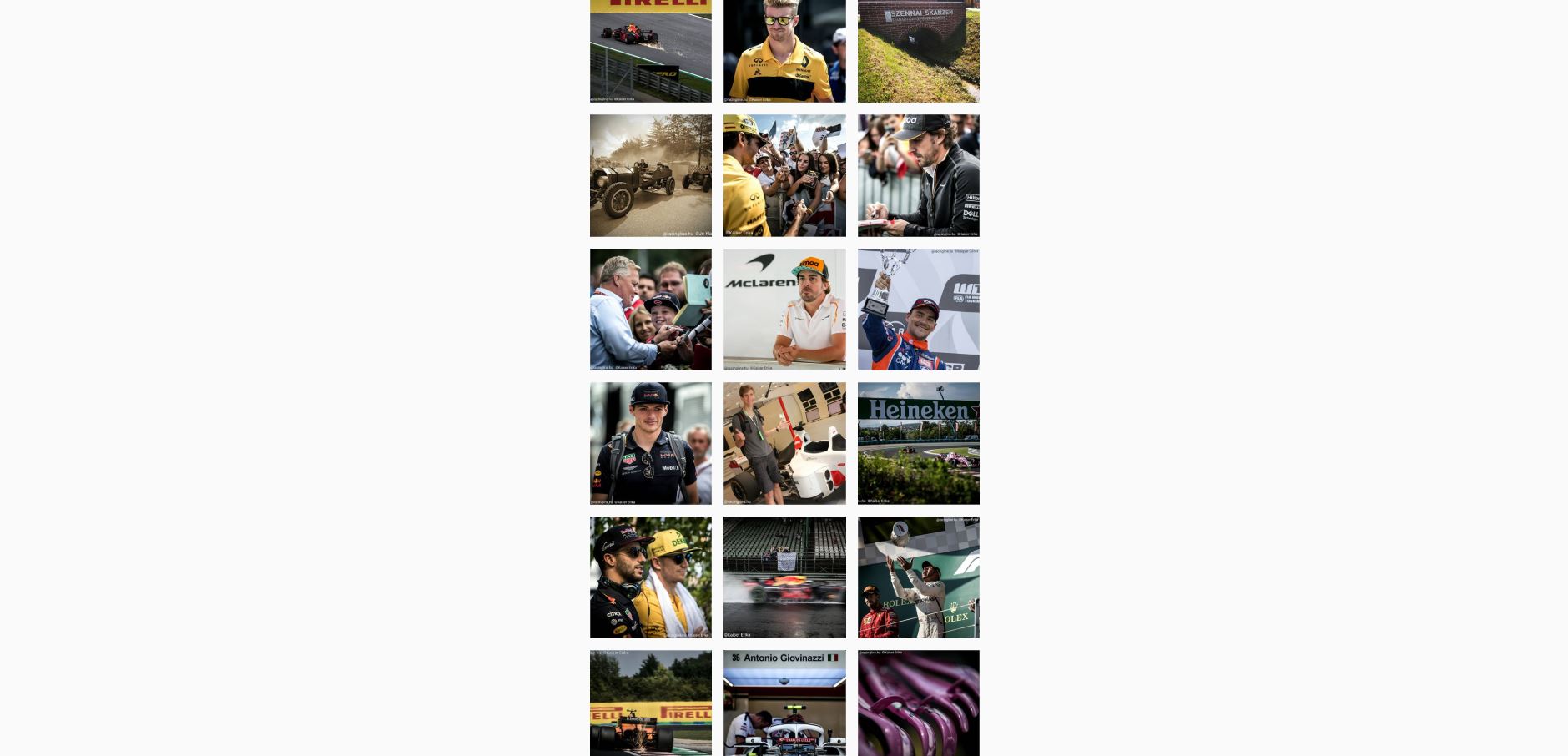Open the older man signing autographs photo
This screenshot has height=756, width=1568.
click(x=650, y=309)
